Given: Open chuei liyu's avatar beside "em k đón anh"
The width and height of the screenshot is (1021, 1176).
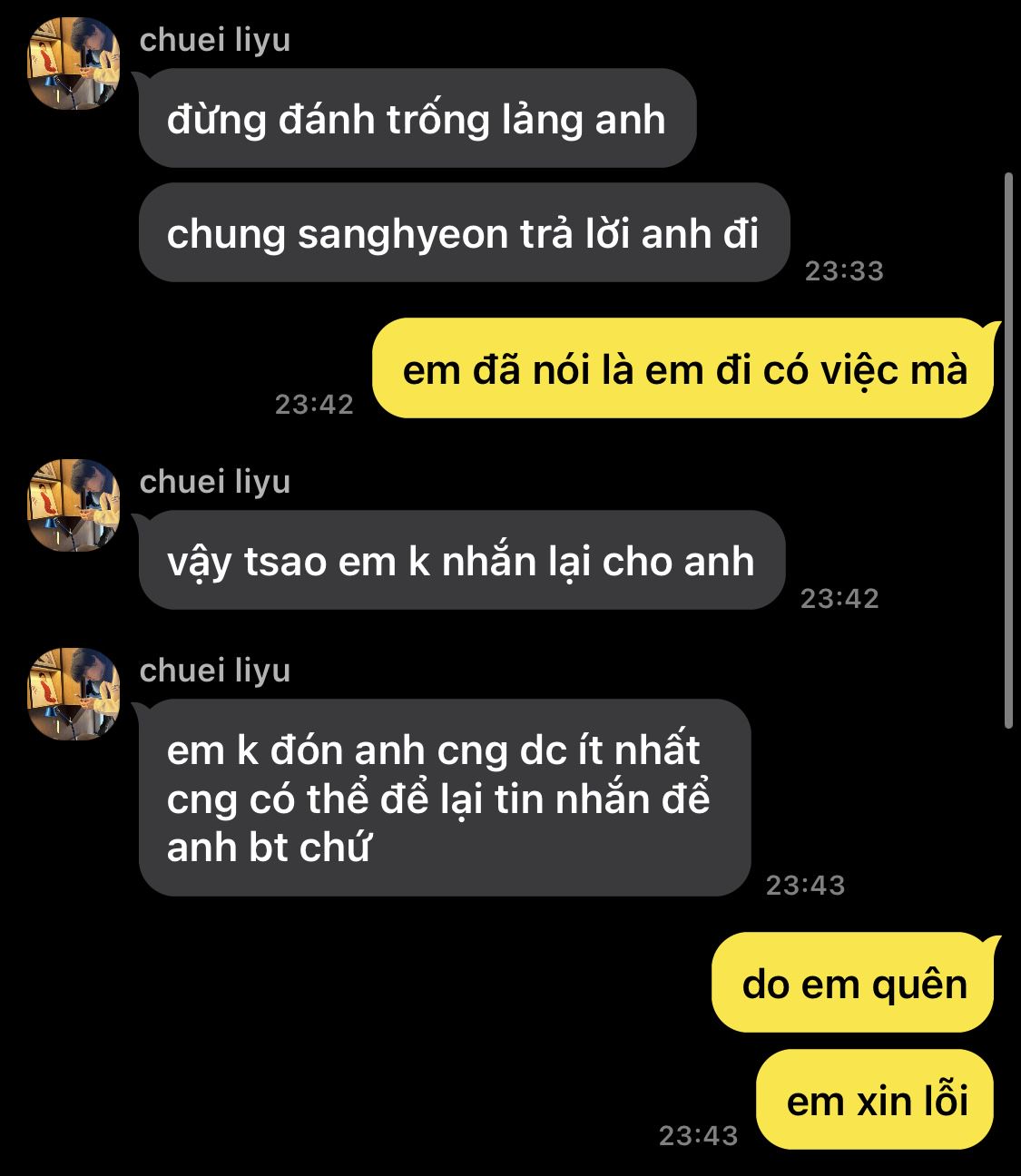Looking at the screenshot, I should coord(74,694).
